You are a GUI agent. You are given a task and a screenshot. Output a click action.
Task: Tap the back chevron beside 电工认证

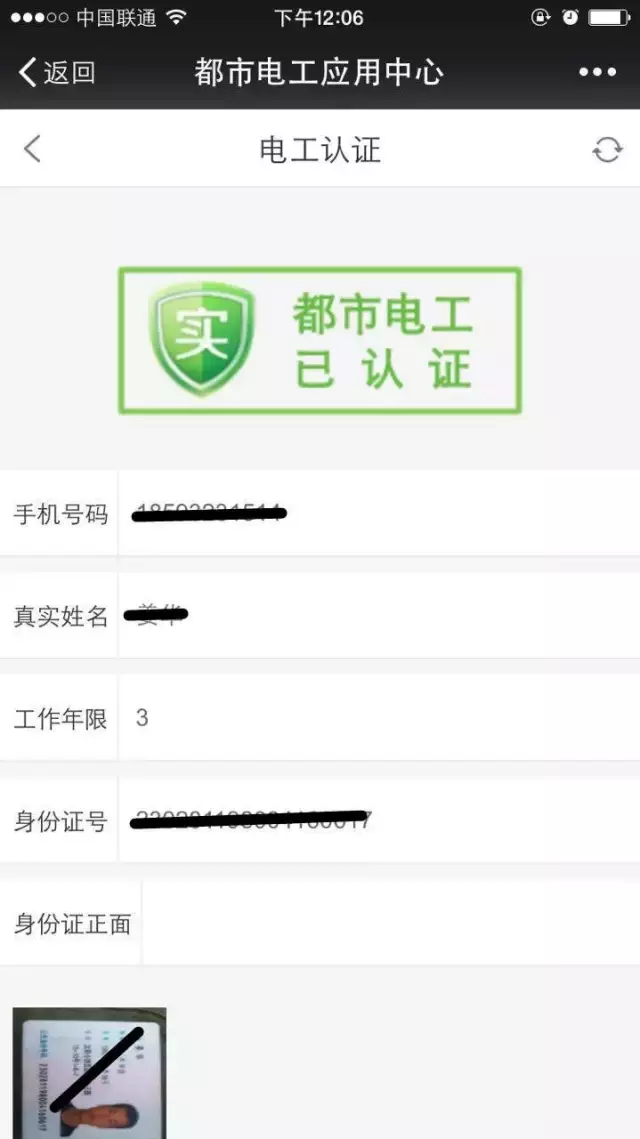click(32, 150)
